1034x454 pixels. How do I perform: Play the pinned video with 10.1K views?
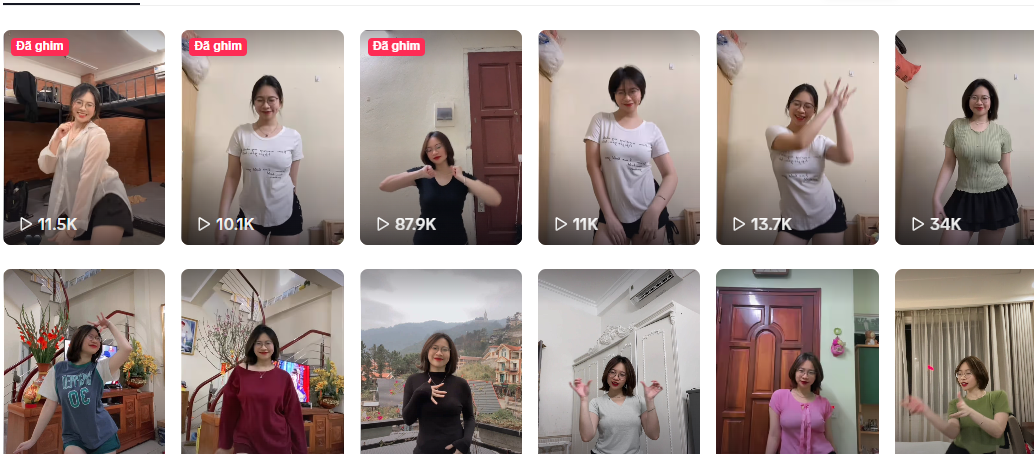point(262,137)
